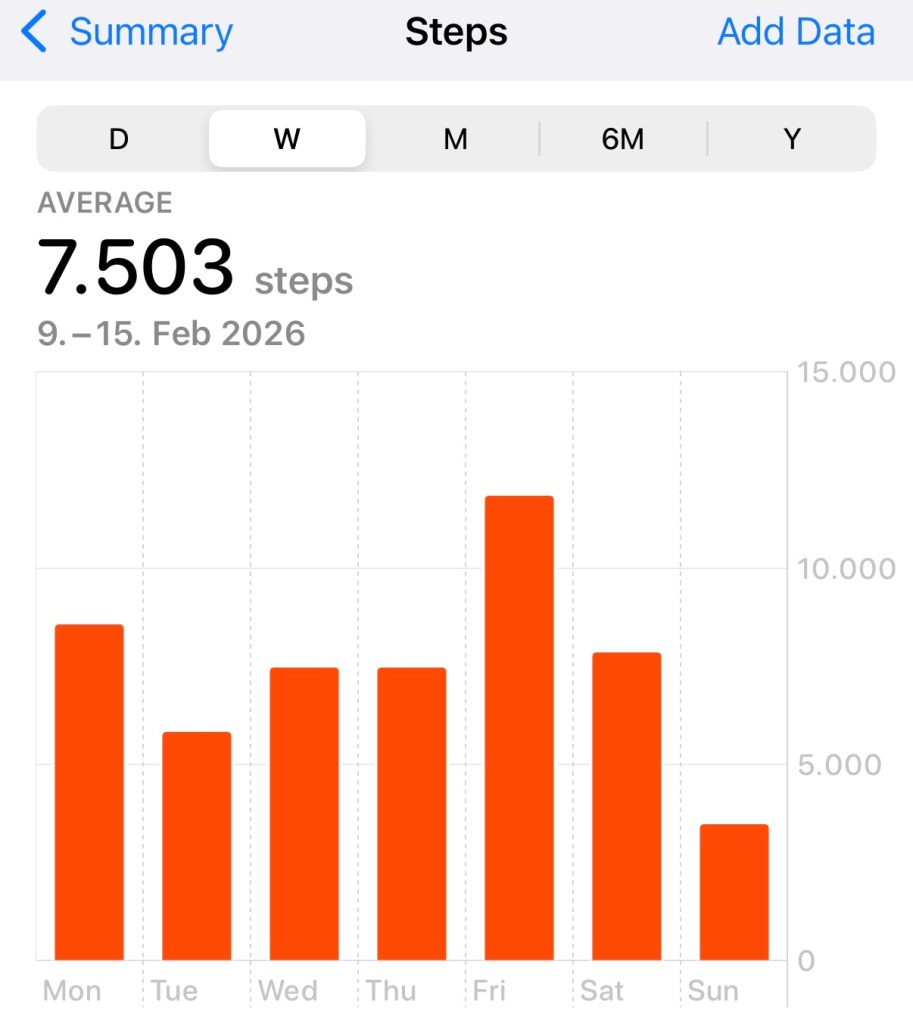The width and height of the screenshot is (913, 1024).
Task: Select Monday's steps bar
Action: click(89, 792)
